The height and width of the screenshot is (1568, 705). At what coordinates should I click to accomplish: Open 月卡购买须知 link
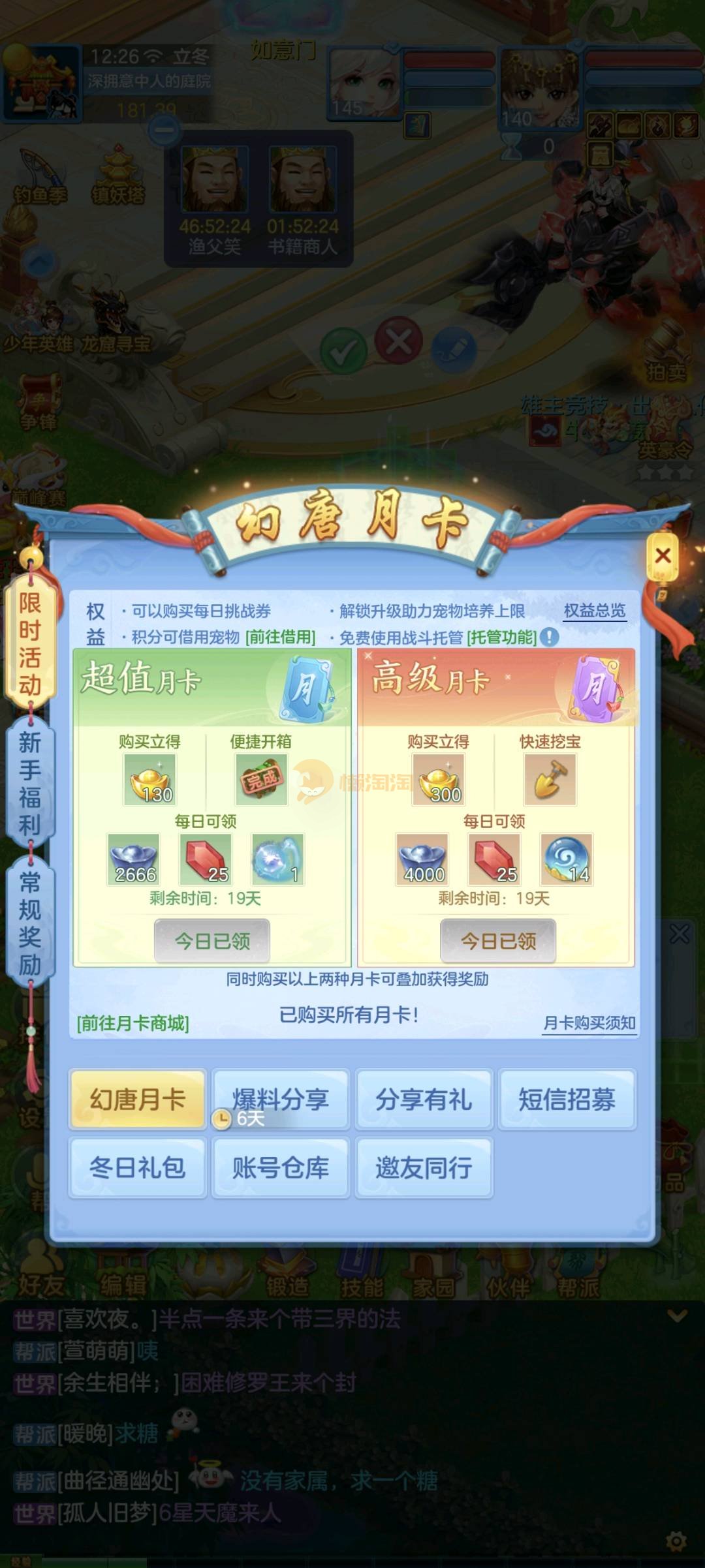click(589, 1023)
